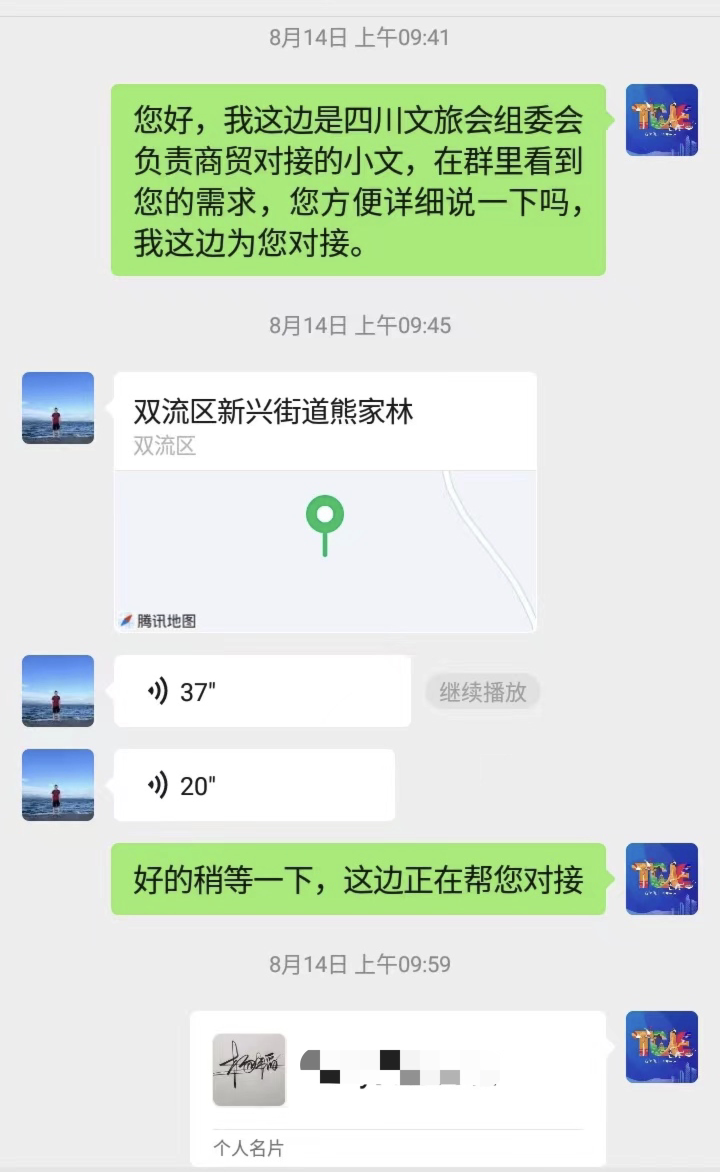This screenshot has width=720, height=1172.
Task: Open the beach avatar beside the location card
Action: coord(58,408)
